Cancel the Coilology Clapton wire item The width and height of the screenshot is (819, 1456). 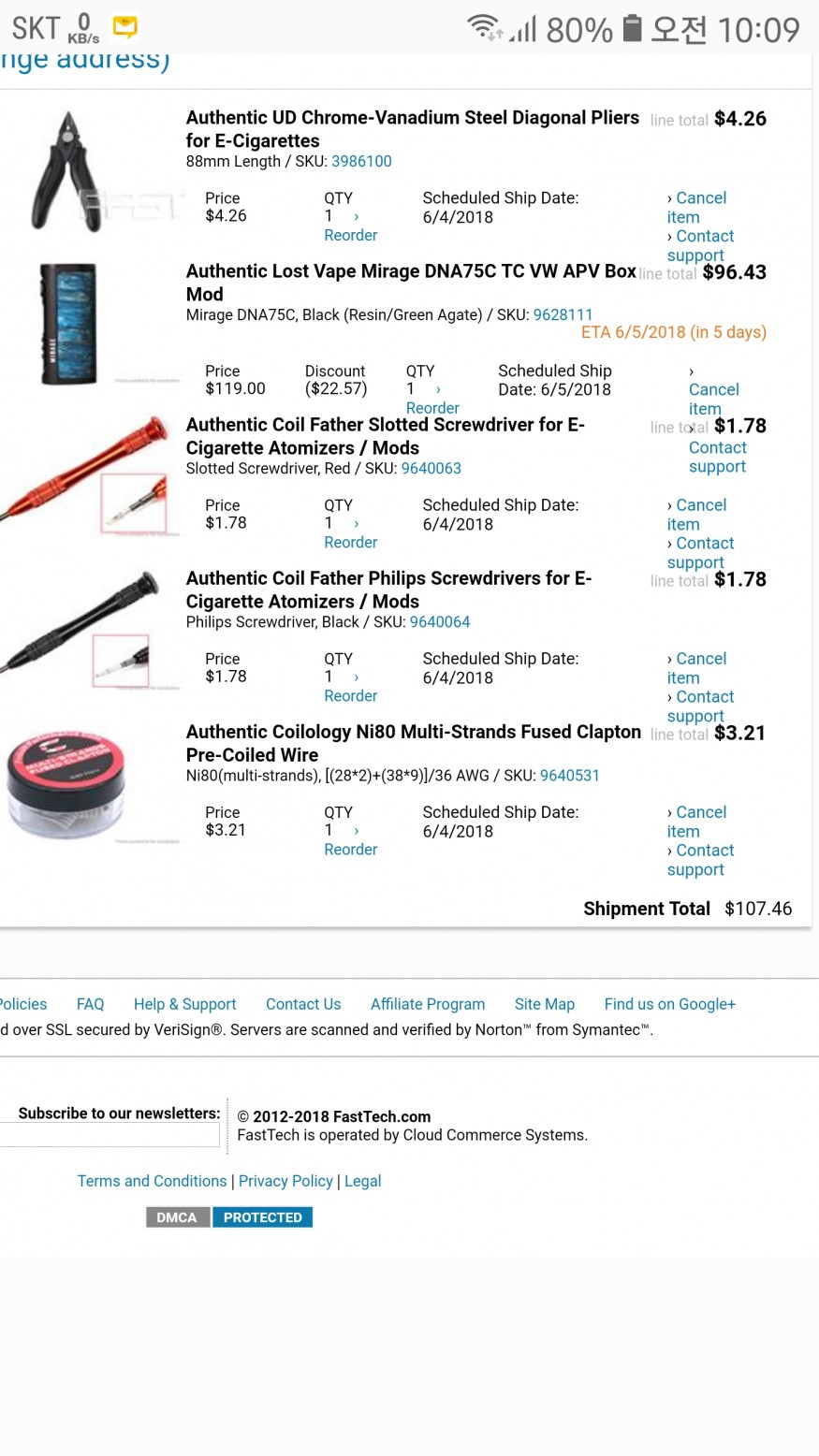(x=696, y=822)
